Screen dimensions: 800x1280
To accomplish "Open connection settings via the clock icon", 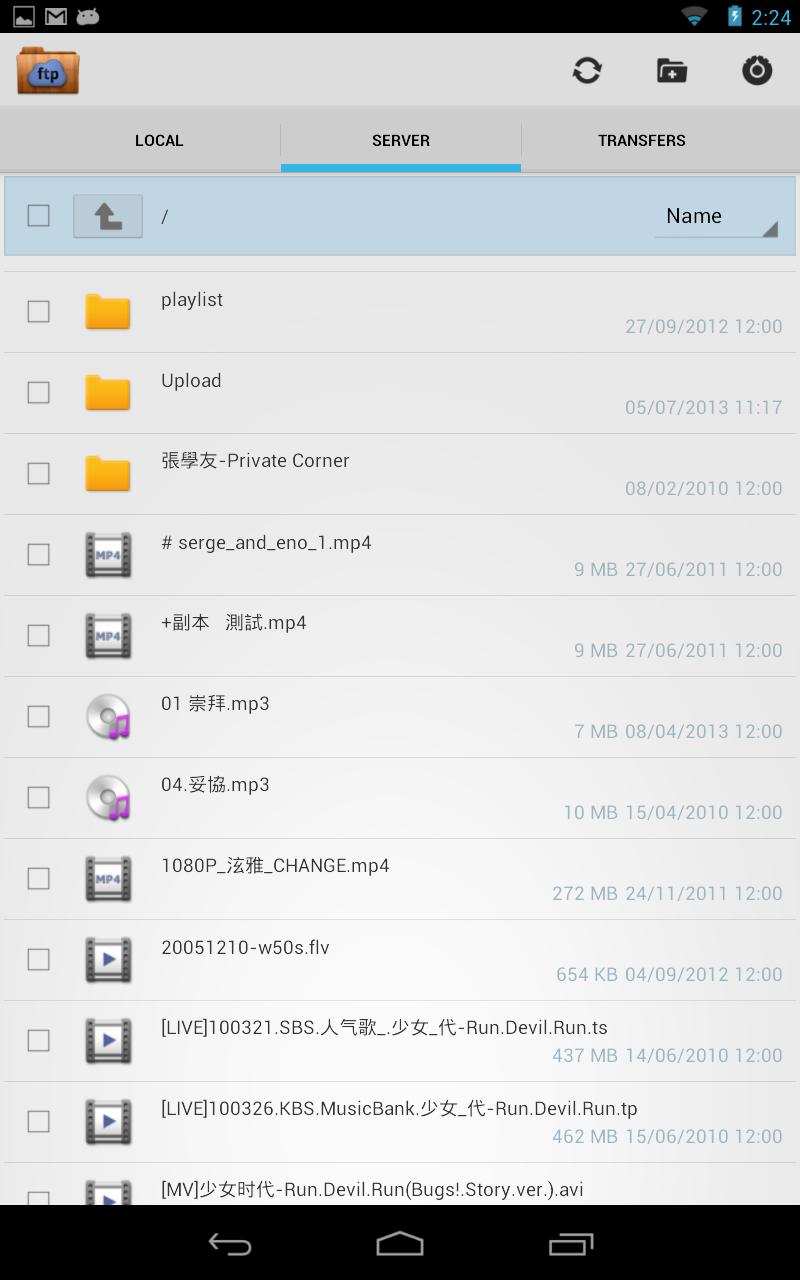I will click(757, 70).
